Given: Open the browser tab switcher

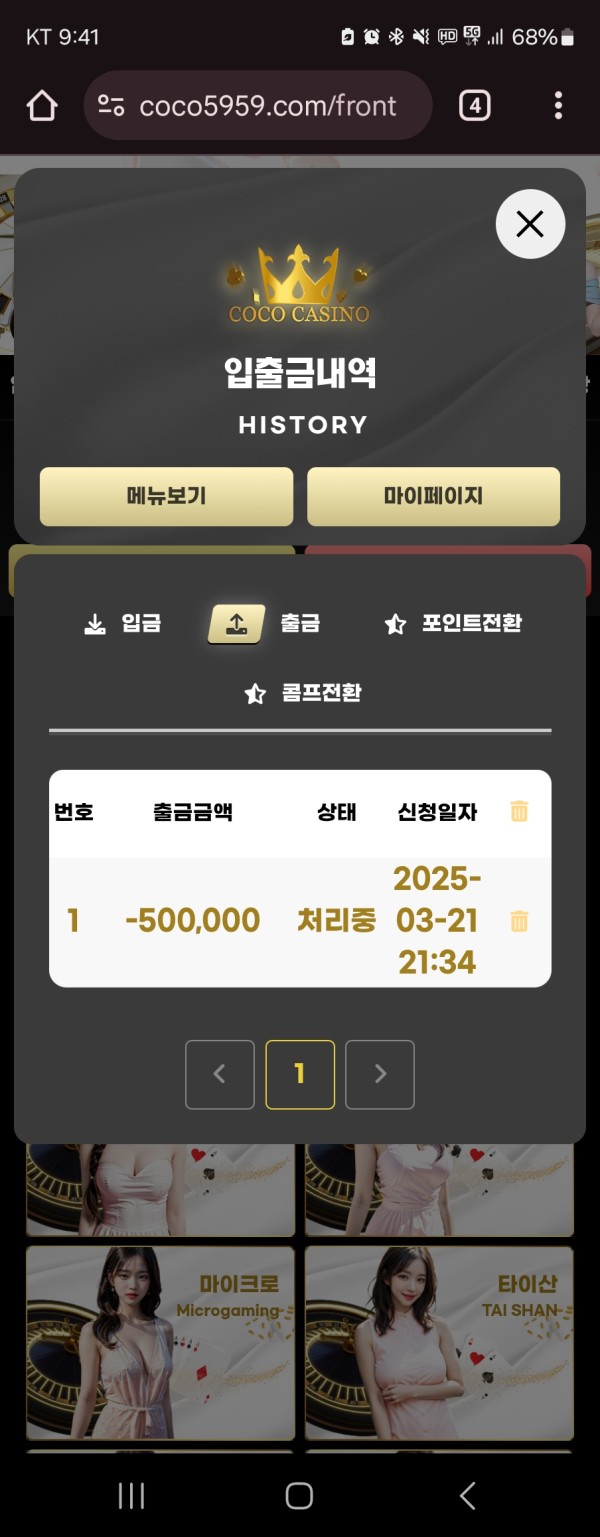Looking at the screenshot, I should (474, 105).
